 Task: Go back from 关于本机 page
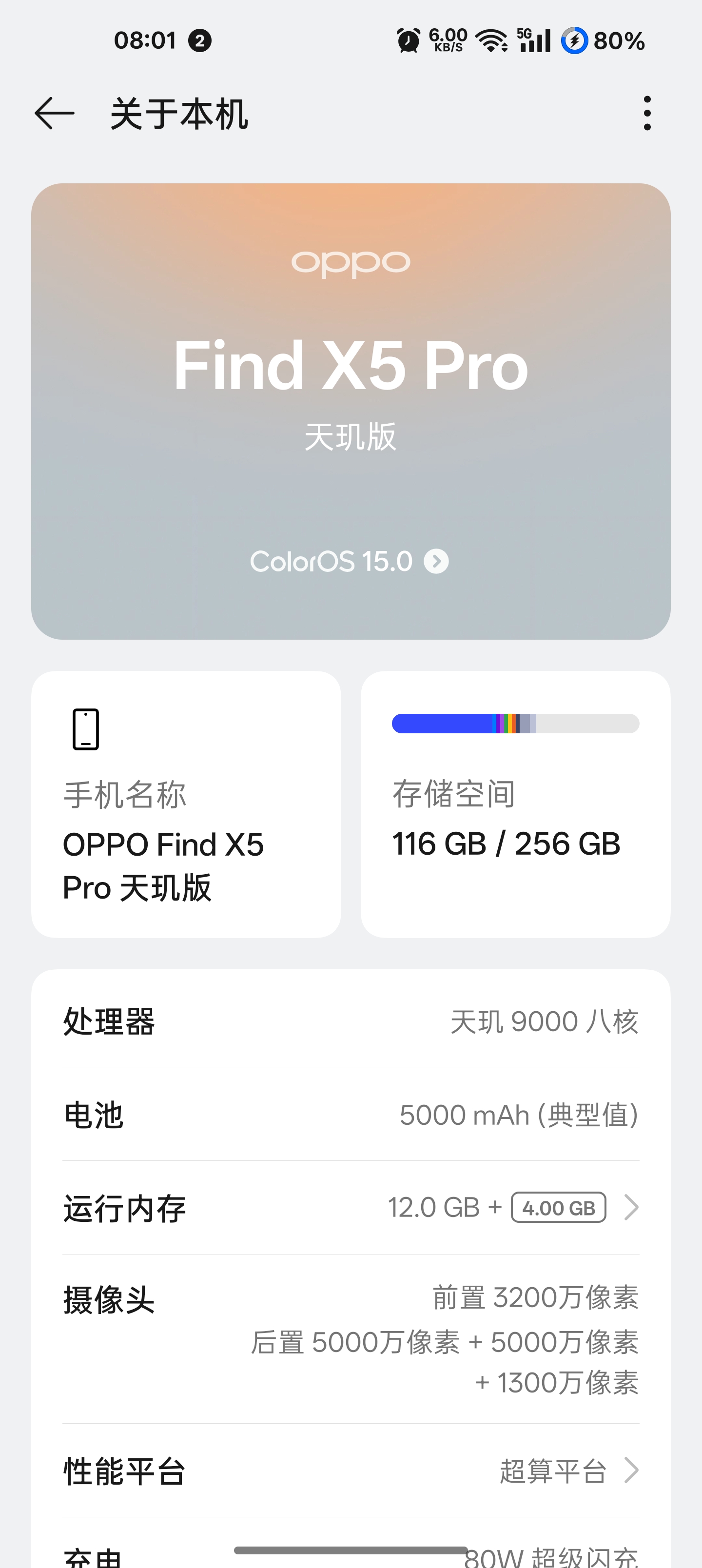[54, 113]
